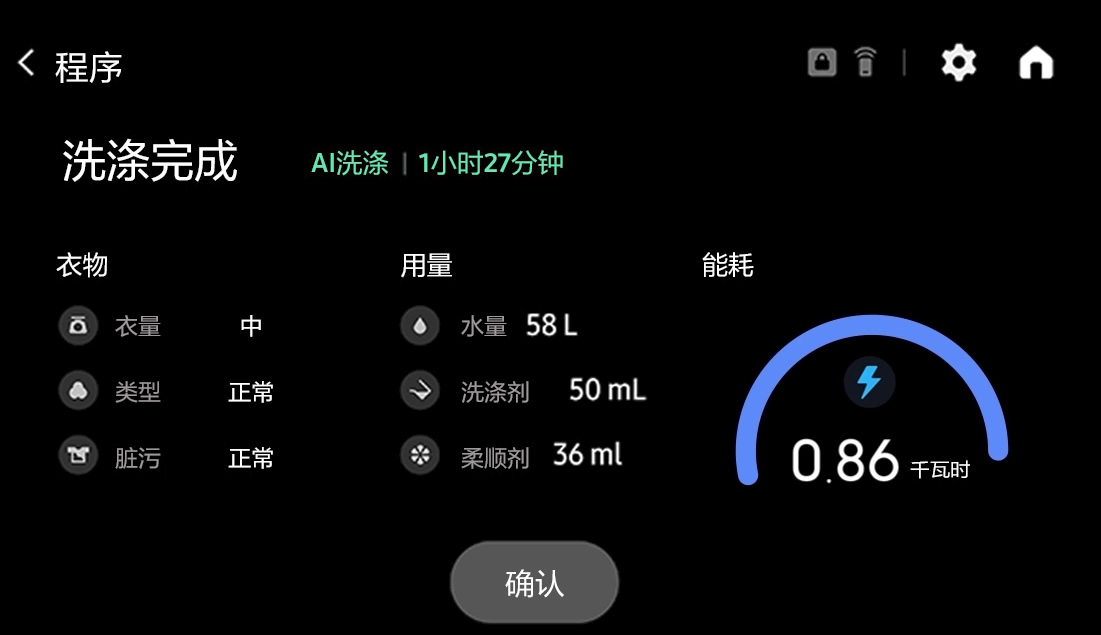
Task: Return to the home screen
Action: [1036, 64]
